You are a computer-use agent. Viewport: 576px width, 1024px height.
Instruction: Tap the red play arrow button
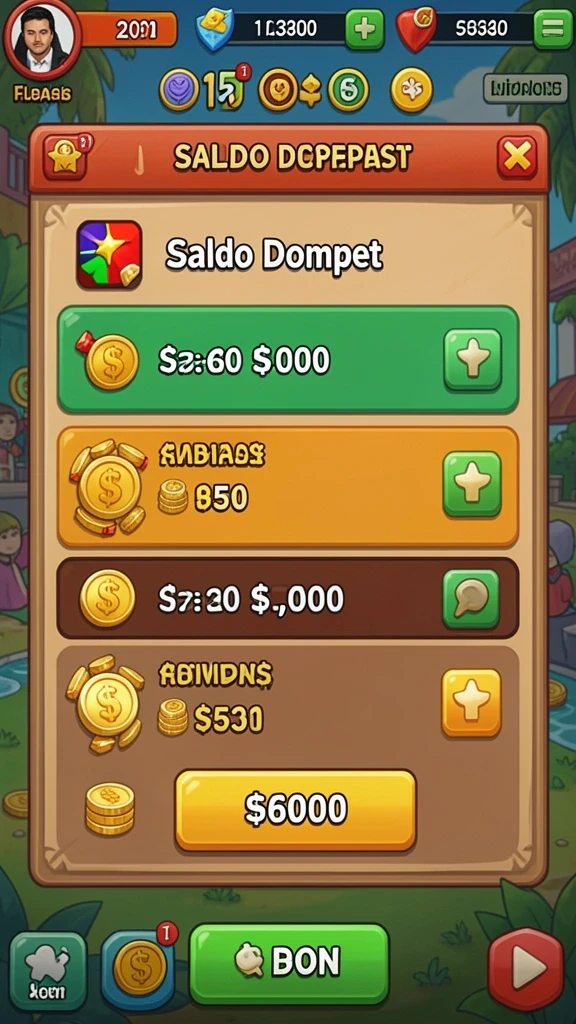click(526, 969)
